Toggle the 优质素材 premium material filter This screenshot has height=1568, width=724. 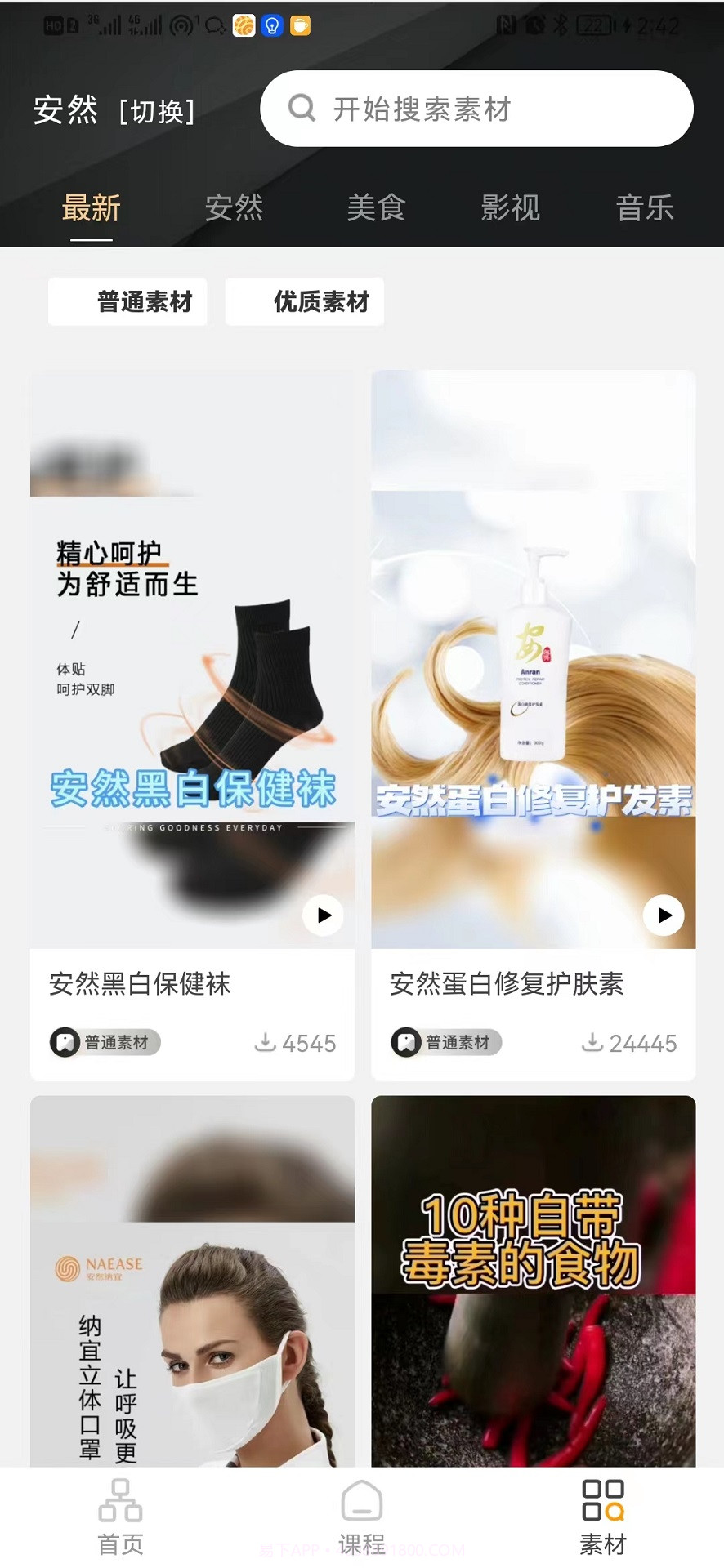(x=304, y=301)
